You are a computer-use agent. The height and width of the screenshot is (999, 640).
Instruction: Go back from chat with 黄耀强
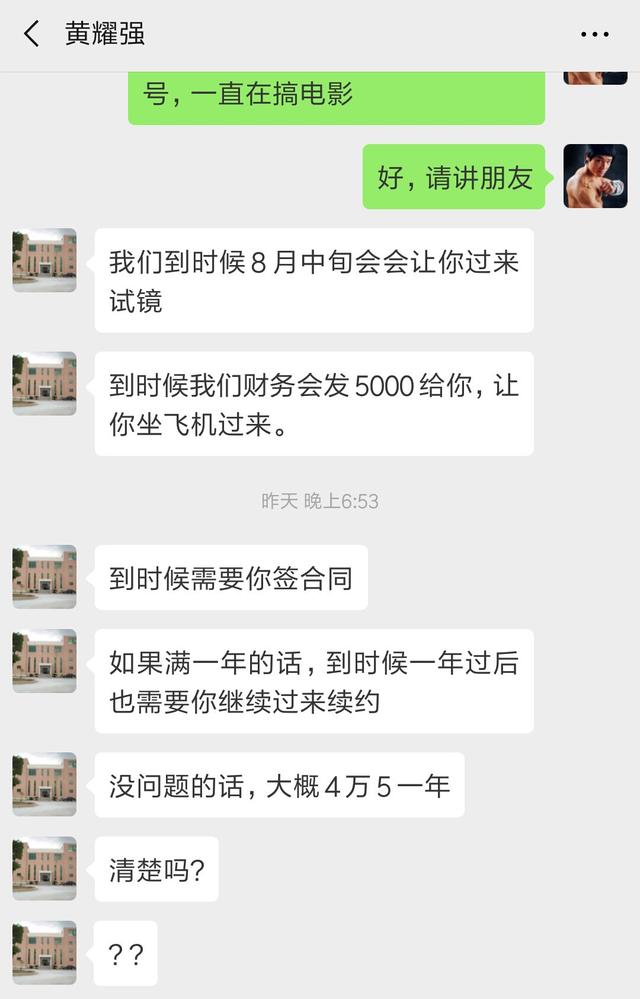click(32, 34)
